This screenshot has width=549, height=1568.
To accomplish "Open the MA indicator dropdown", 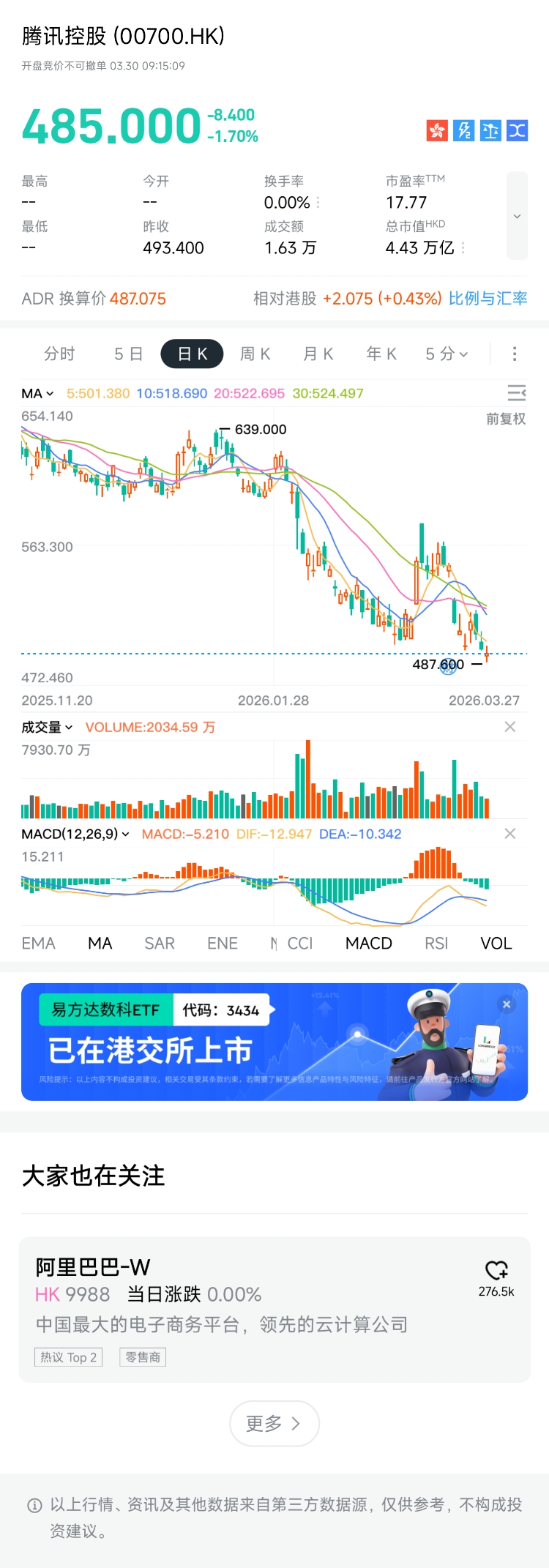I will 37,394.
